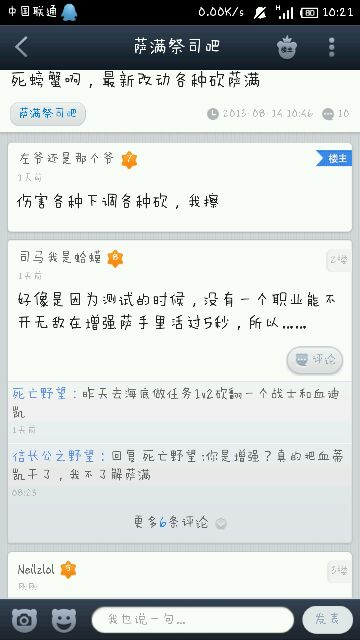Open the overflow menu with three dots
This screenshot has width=360, height=640.
coord(331,47)
